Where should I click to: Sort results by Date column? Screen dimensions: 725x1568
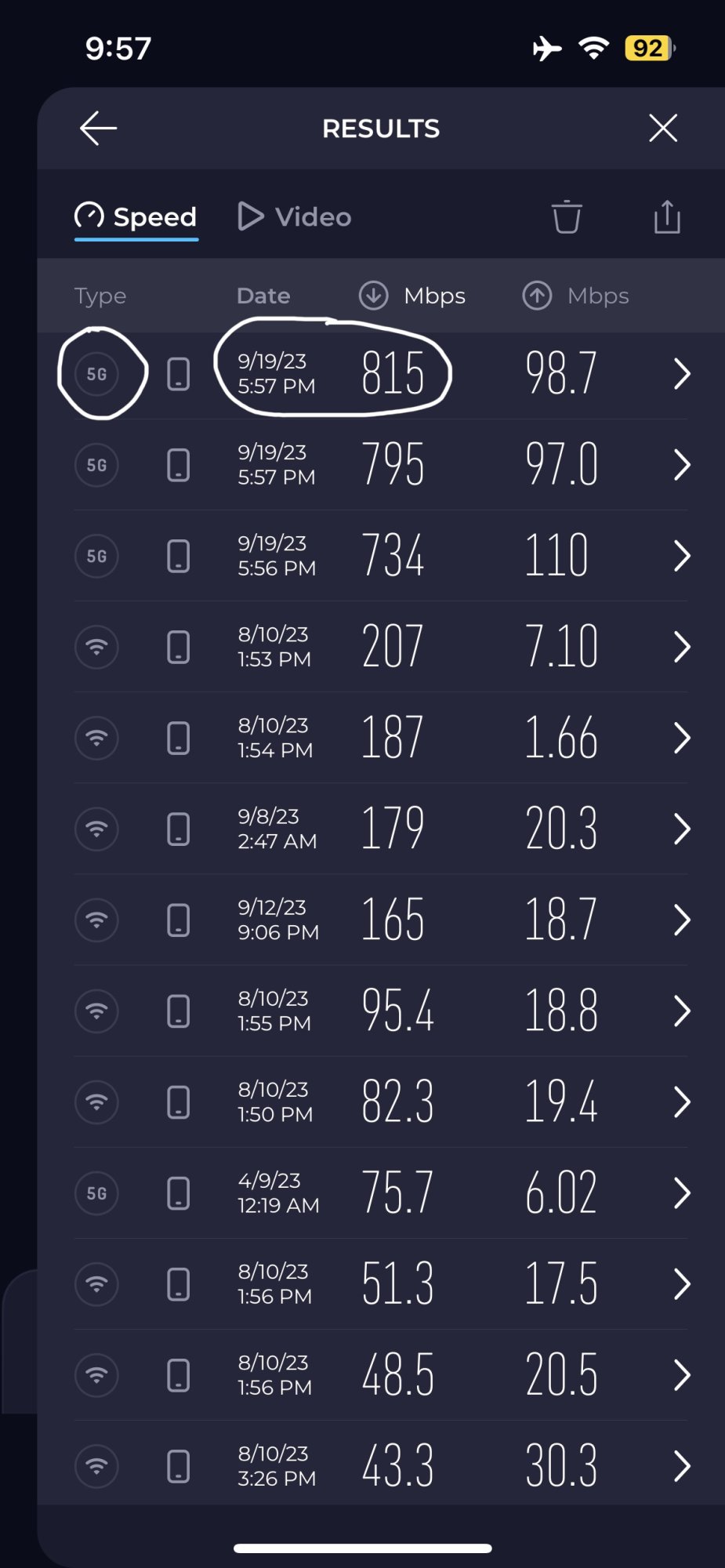click(x=263, y=296)
